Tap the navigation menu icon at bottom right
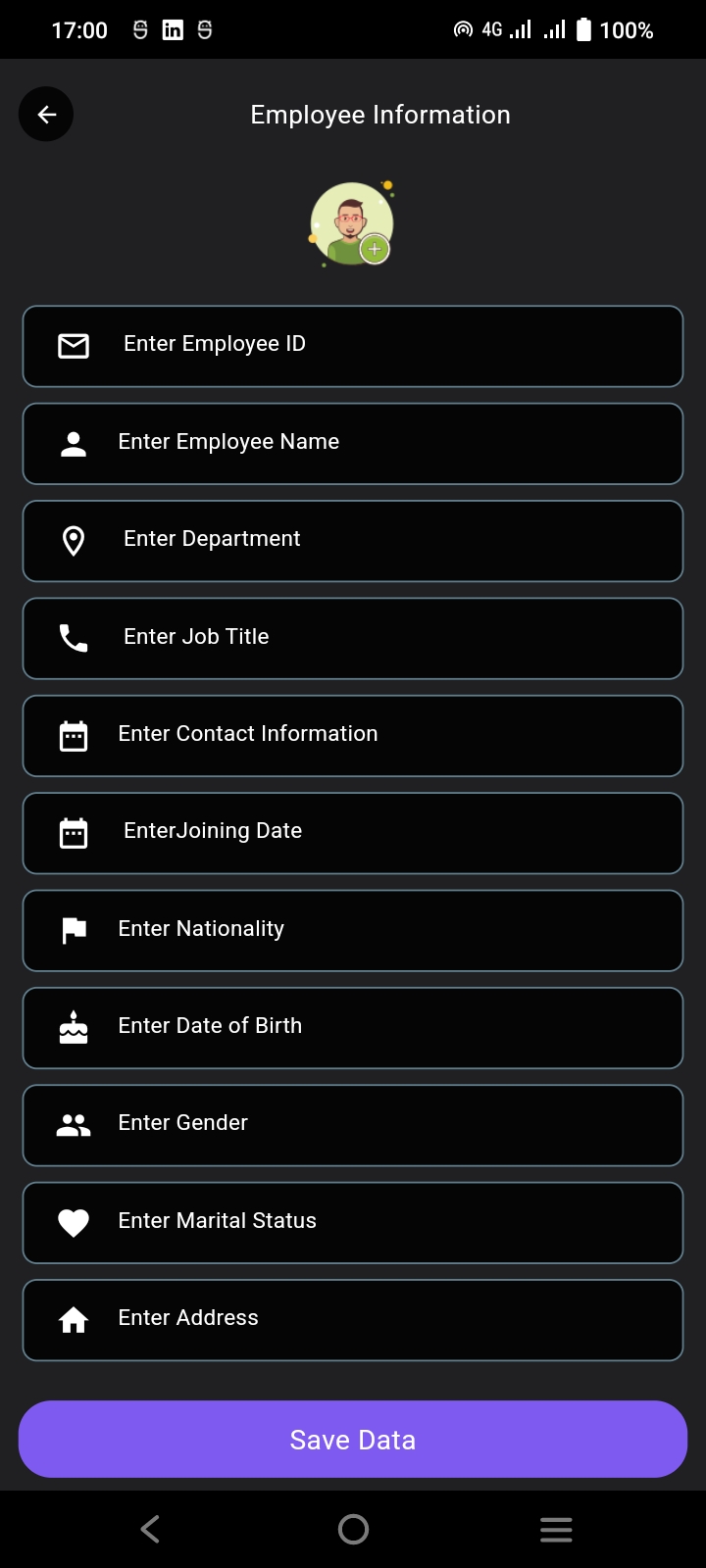Screen dimensions: 706x1568 coord(556,1528)
